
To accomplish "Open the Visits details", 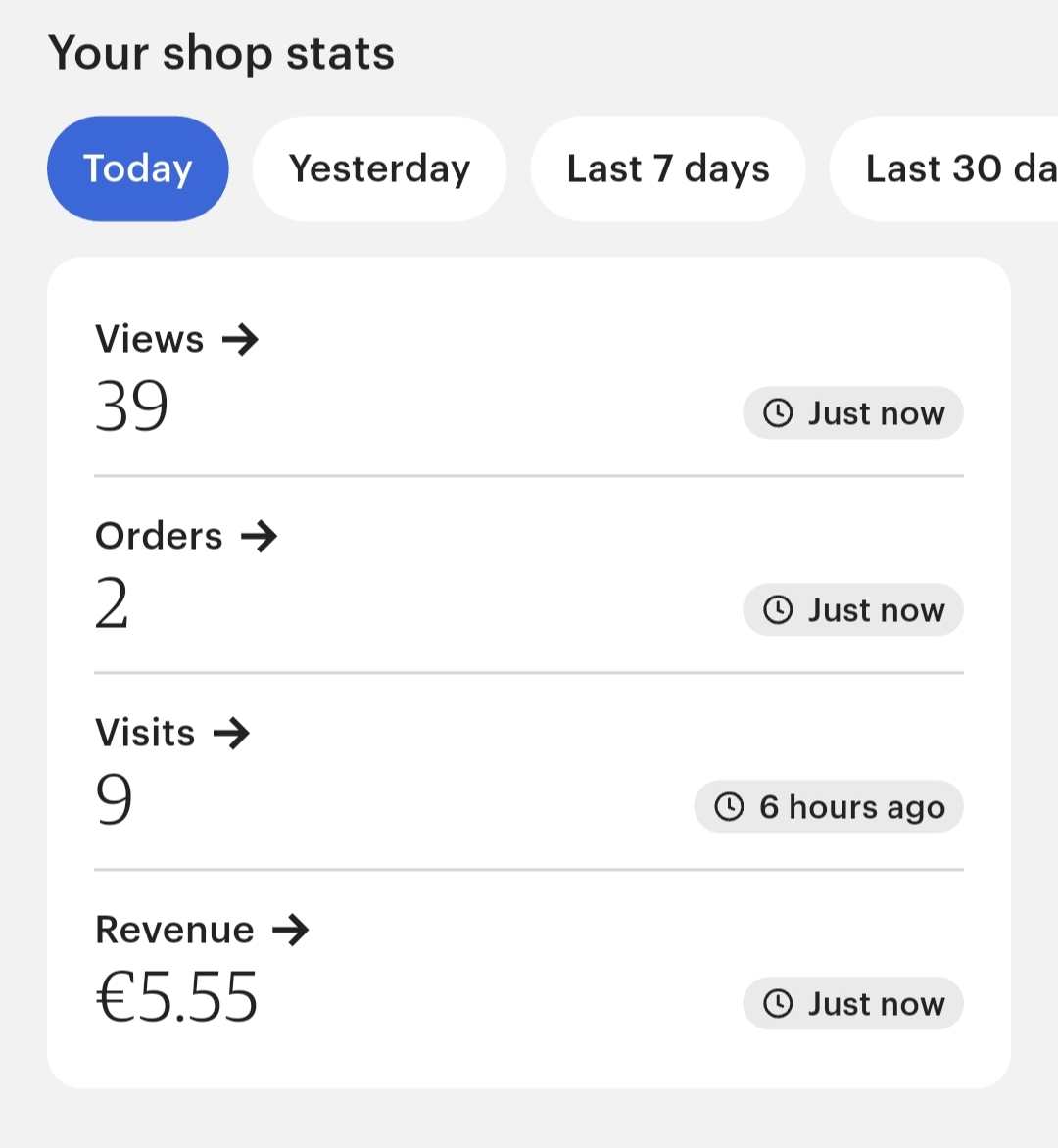I will (x=172, y=733).
